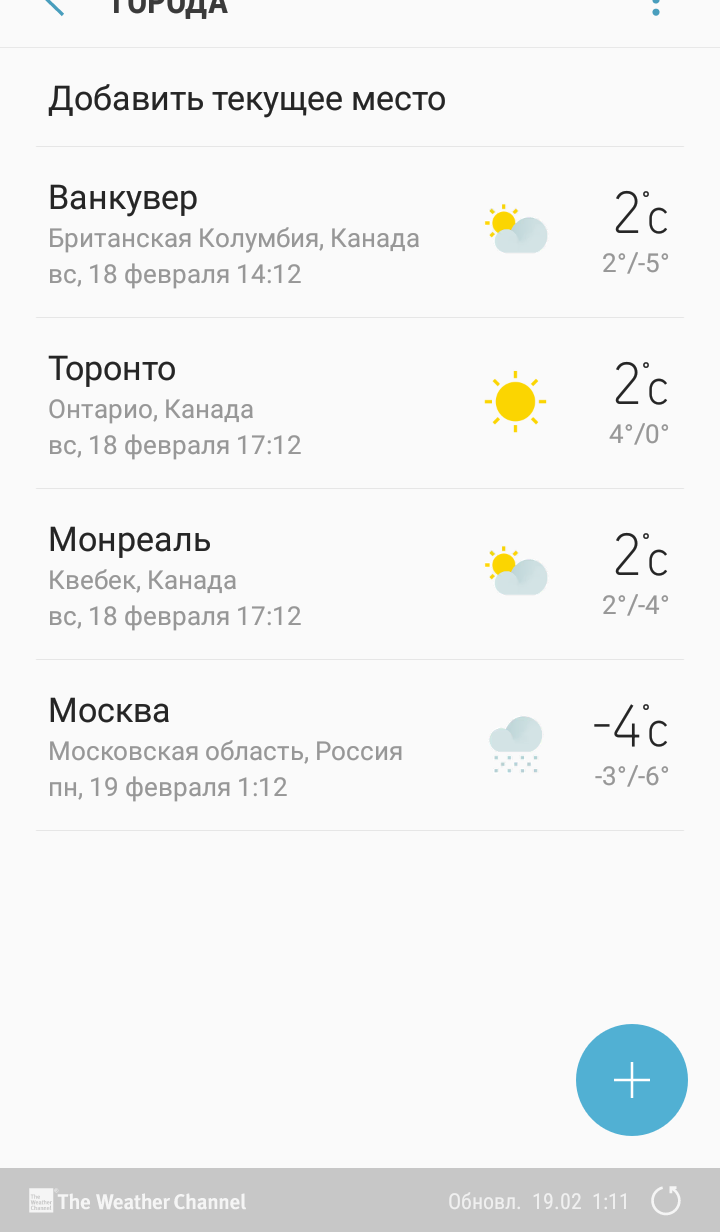Go back using the top arrow
Viewport: 720px width, 1232px height.
click(52, 6)
